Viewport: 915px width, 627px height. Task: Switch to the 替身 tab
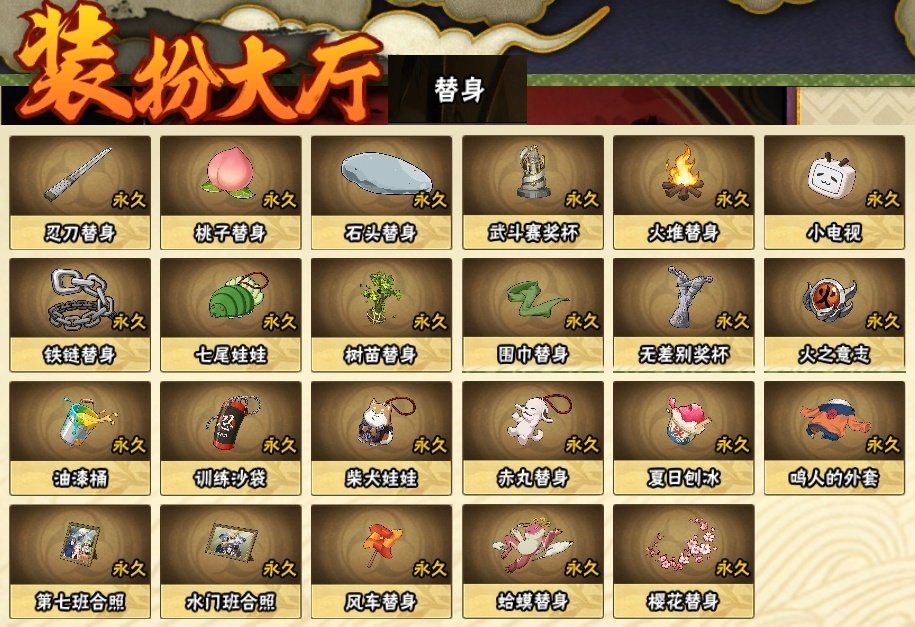(458, 90)
